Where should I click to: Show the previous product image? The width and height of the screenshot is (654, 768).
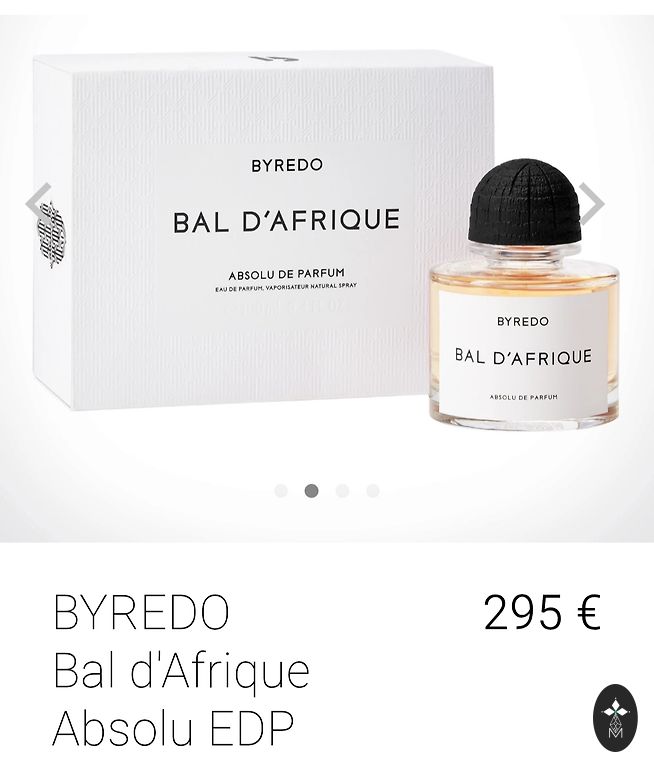(39, 204)
